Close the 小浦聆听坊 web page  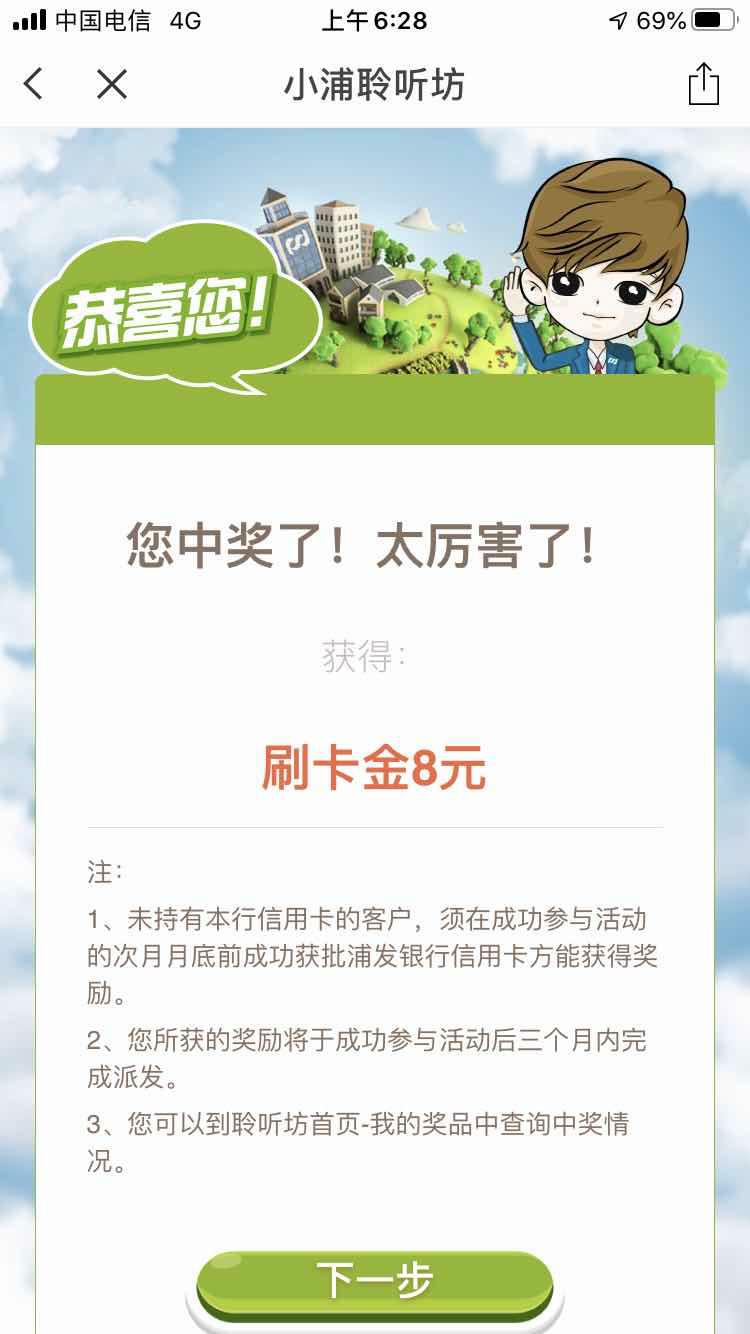pos(112,85)
